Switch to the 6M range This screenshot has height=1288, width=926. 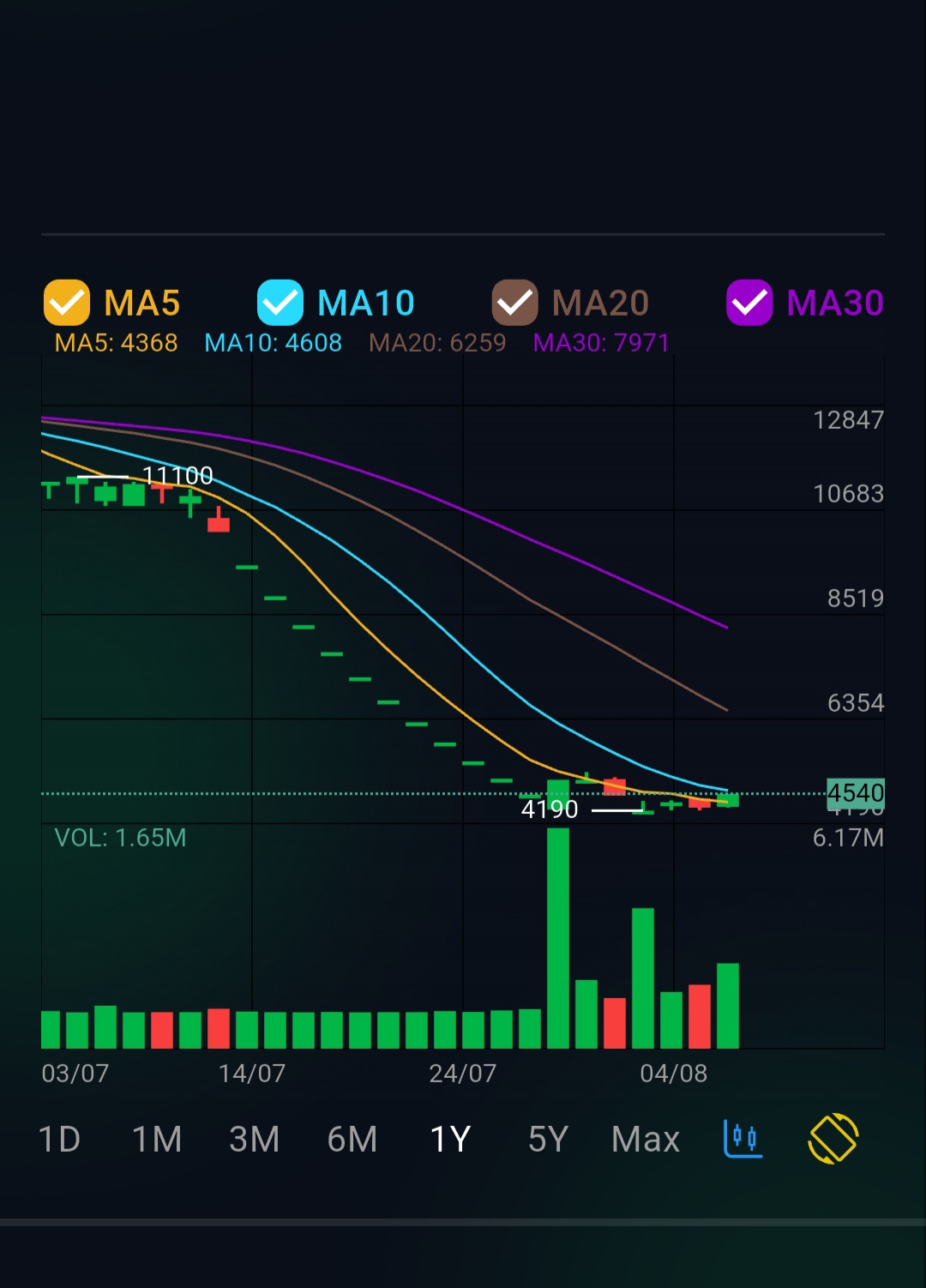point(352,1140)
